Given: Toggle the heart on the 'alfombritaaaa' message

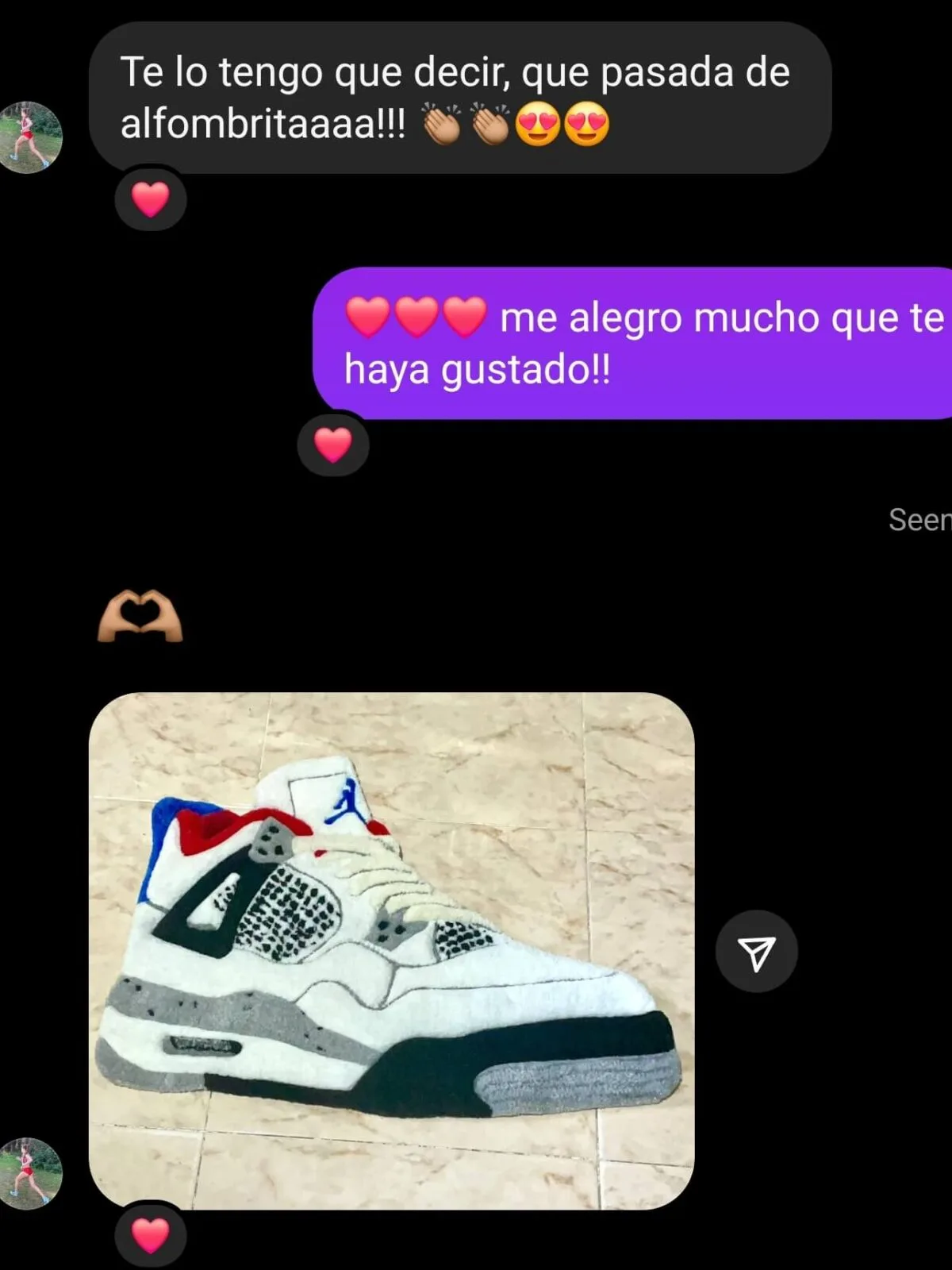Looking at the screenshot, I should [x=151, y=200].
